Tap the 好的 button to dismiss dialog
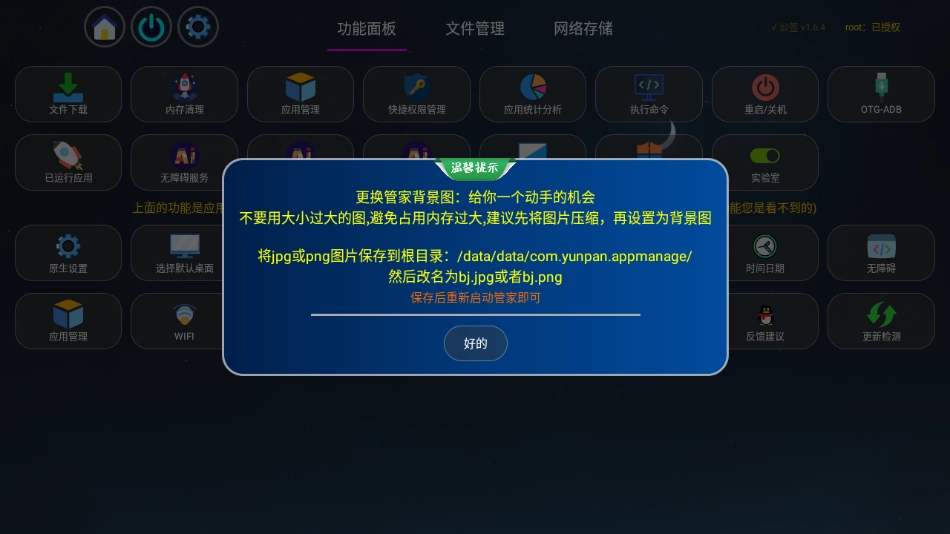The image size is (950, 534). tap(475, 343)
